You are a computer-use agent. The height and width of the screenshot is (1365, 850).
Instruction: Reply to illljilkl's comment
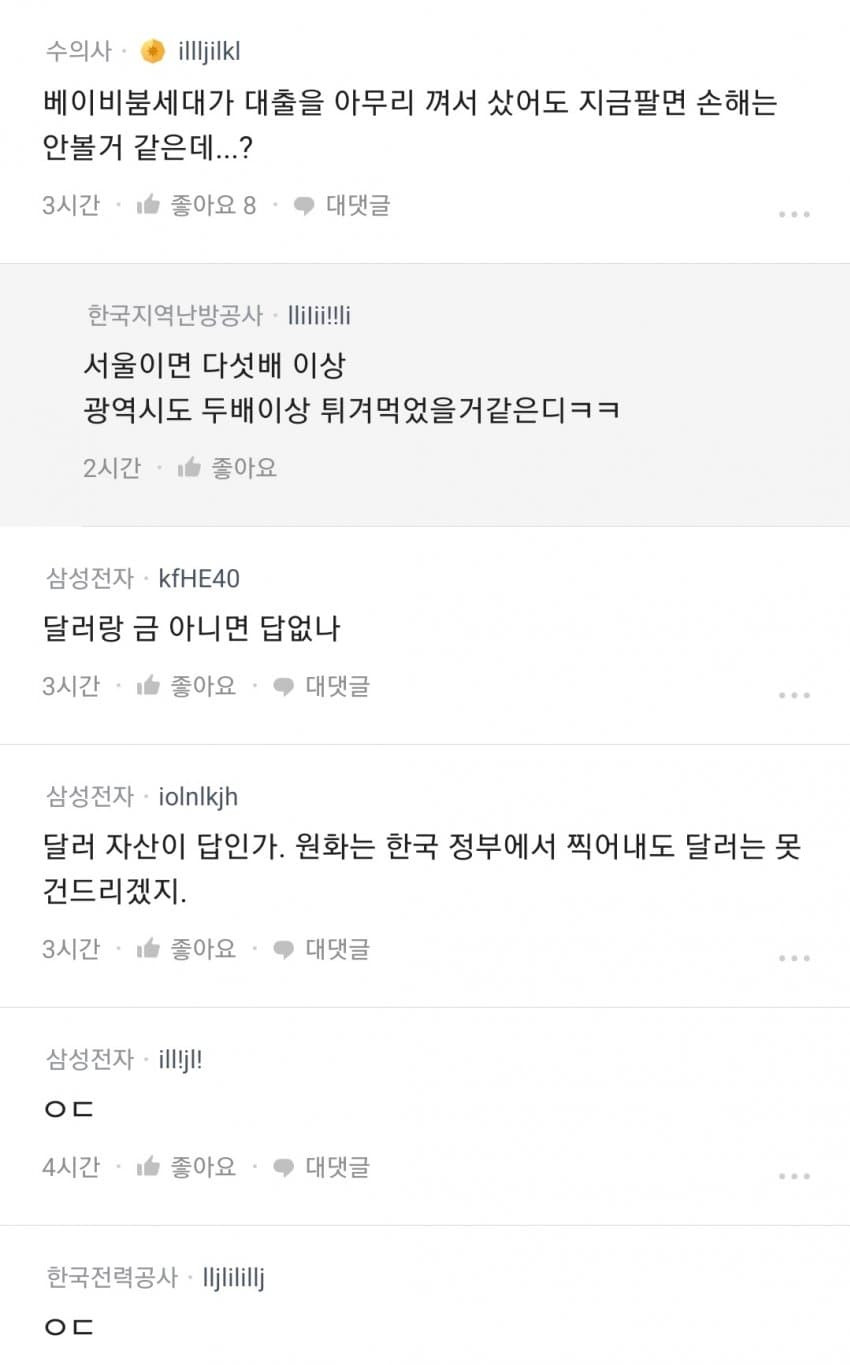coord(342,206)
